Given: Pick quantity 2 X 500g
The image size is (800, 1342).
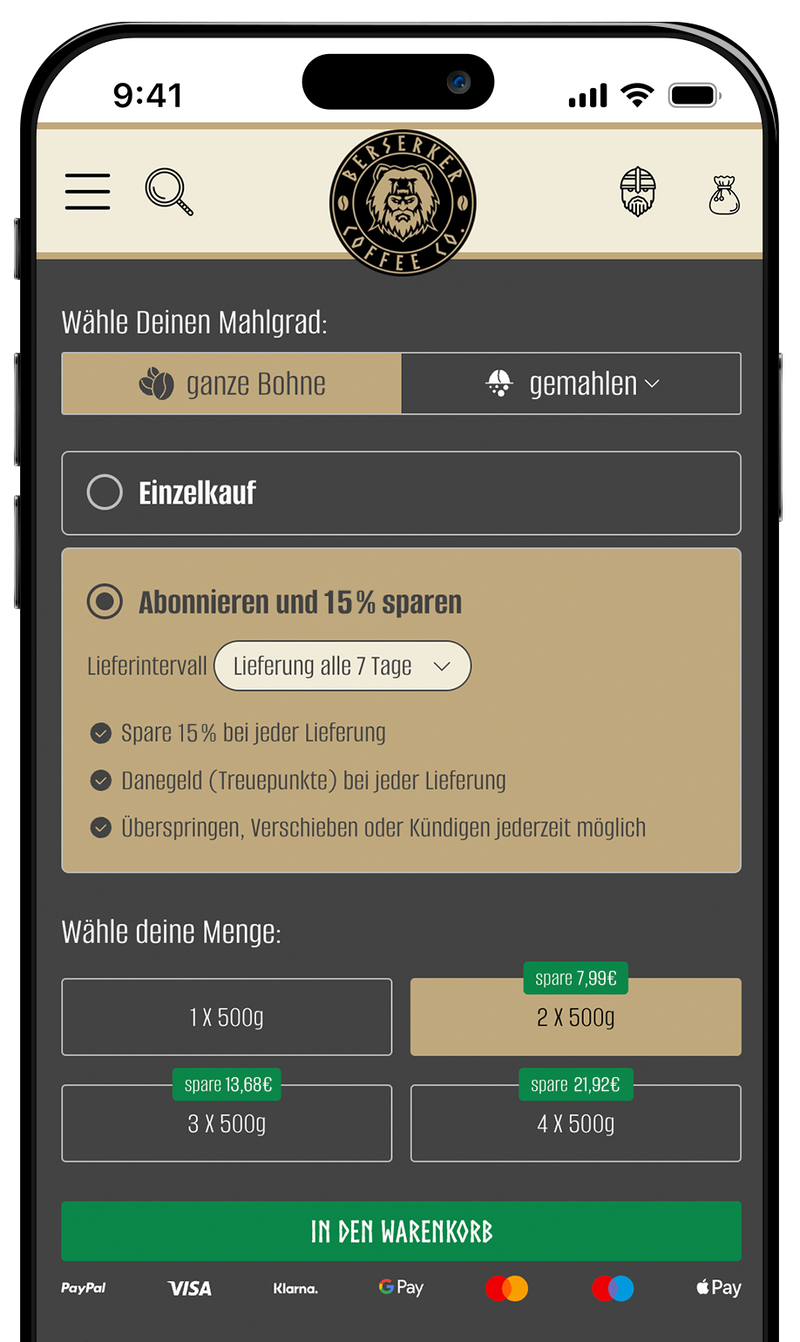Looking at the screenshot, I should click(x=575, y=1018).
